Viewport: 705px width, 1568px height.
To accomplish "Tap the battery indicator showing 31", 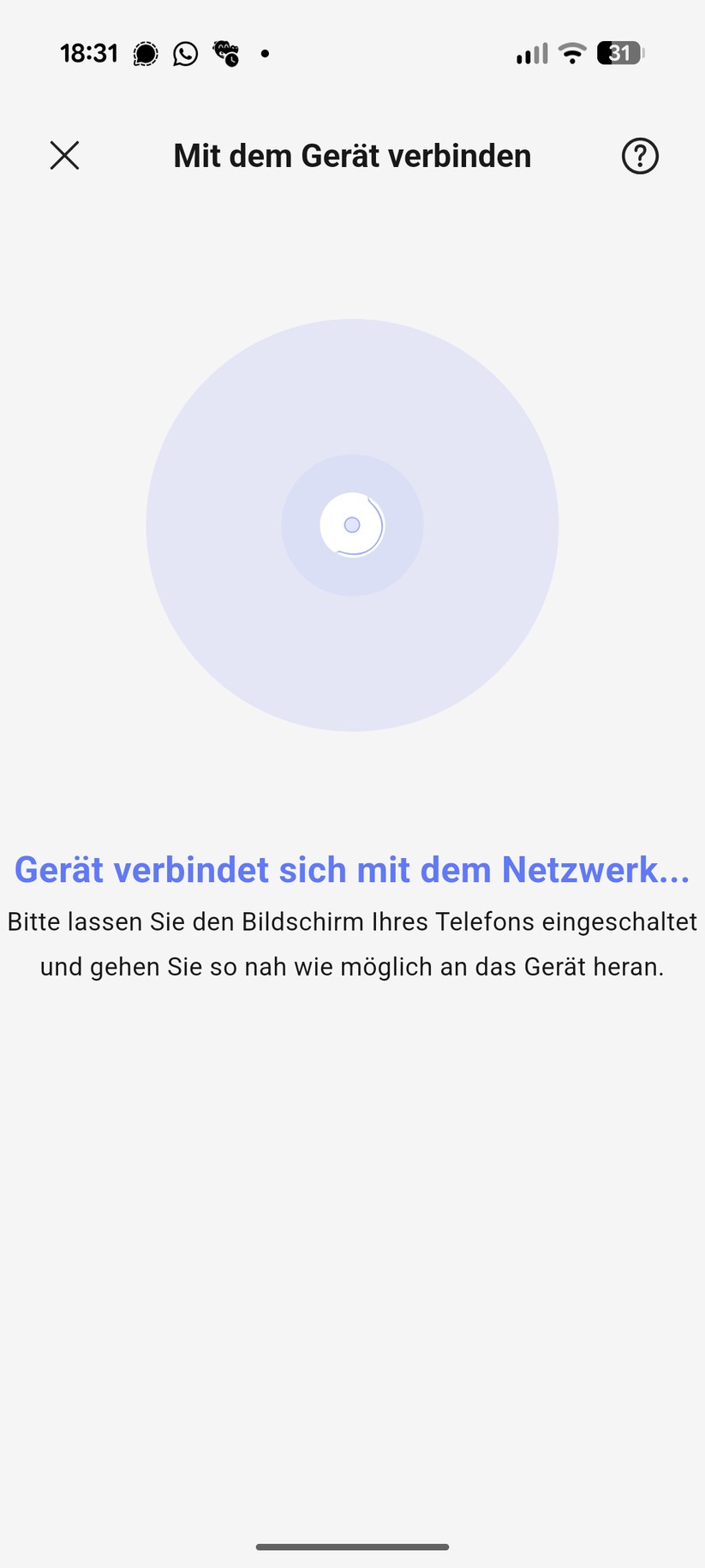I will pos(618,53).
